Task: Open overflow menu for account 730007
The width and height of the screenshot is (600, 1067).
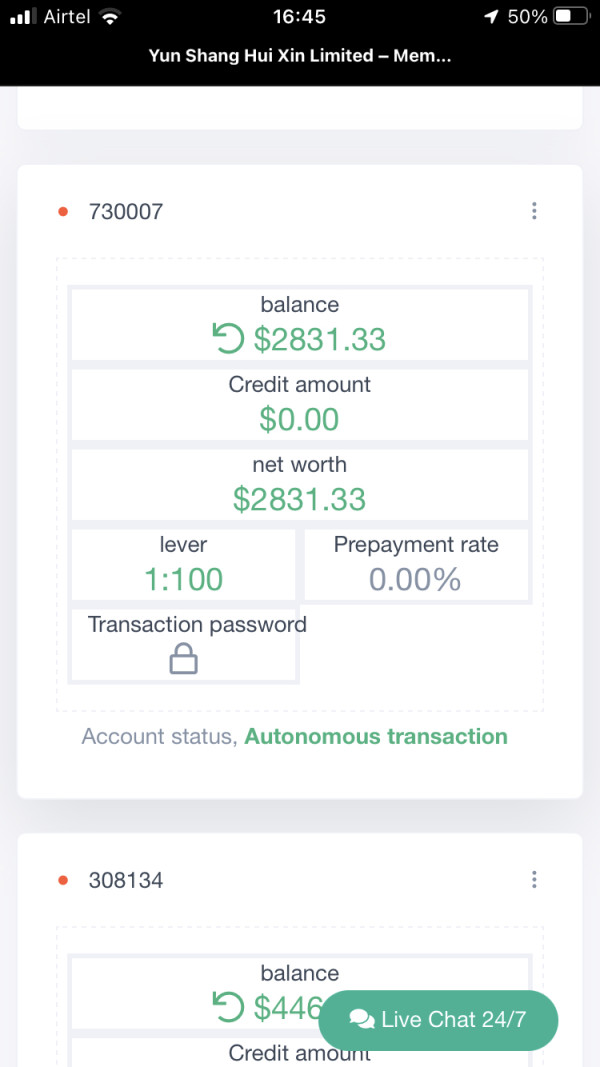Action: (534, 211)
